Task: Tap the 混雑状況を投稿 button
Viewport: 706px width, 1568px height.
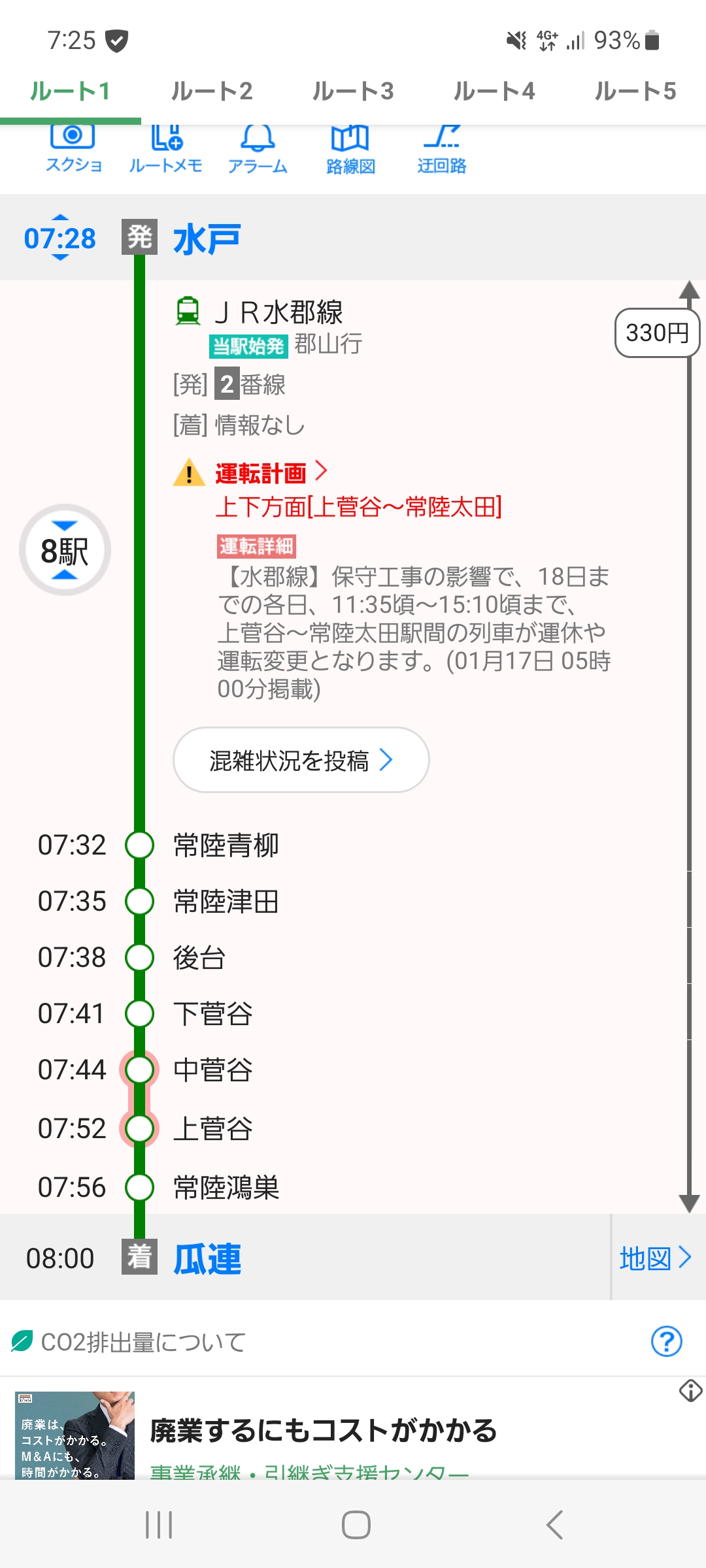Action: pos(301,760)
